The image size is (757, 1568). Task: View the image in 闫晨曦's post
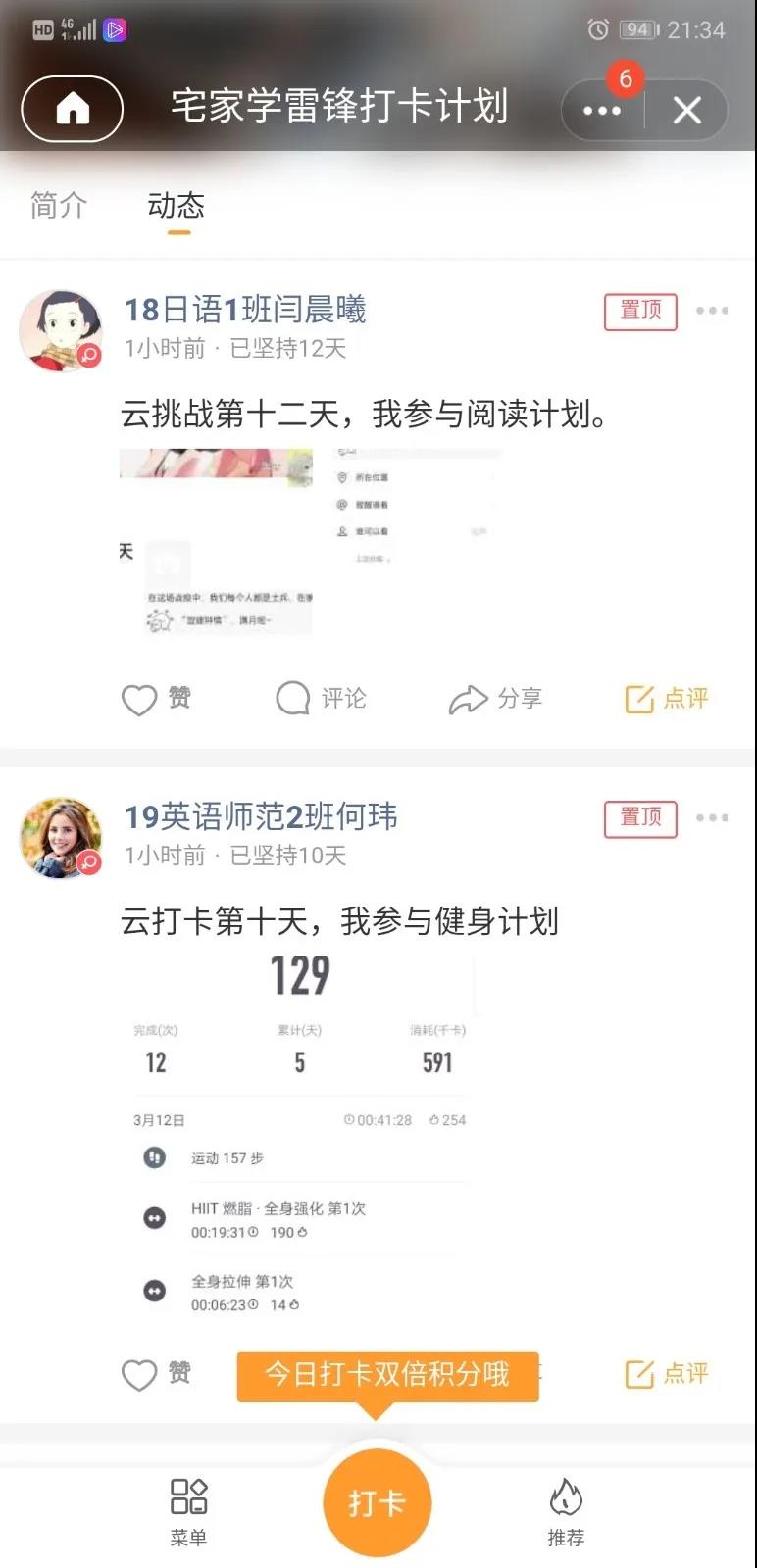pos(310,542)
